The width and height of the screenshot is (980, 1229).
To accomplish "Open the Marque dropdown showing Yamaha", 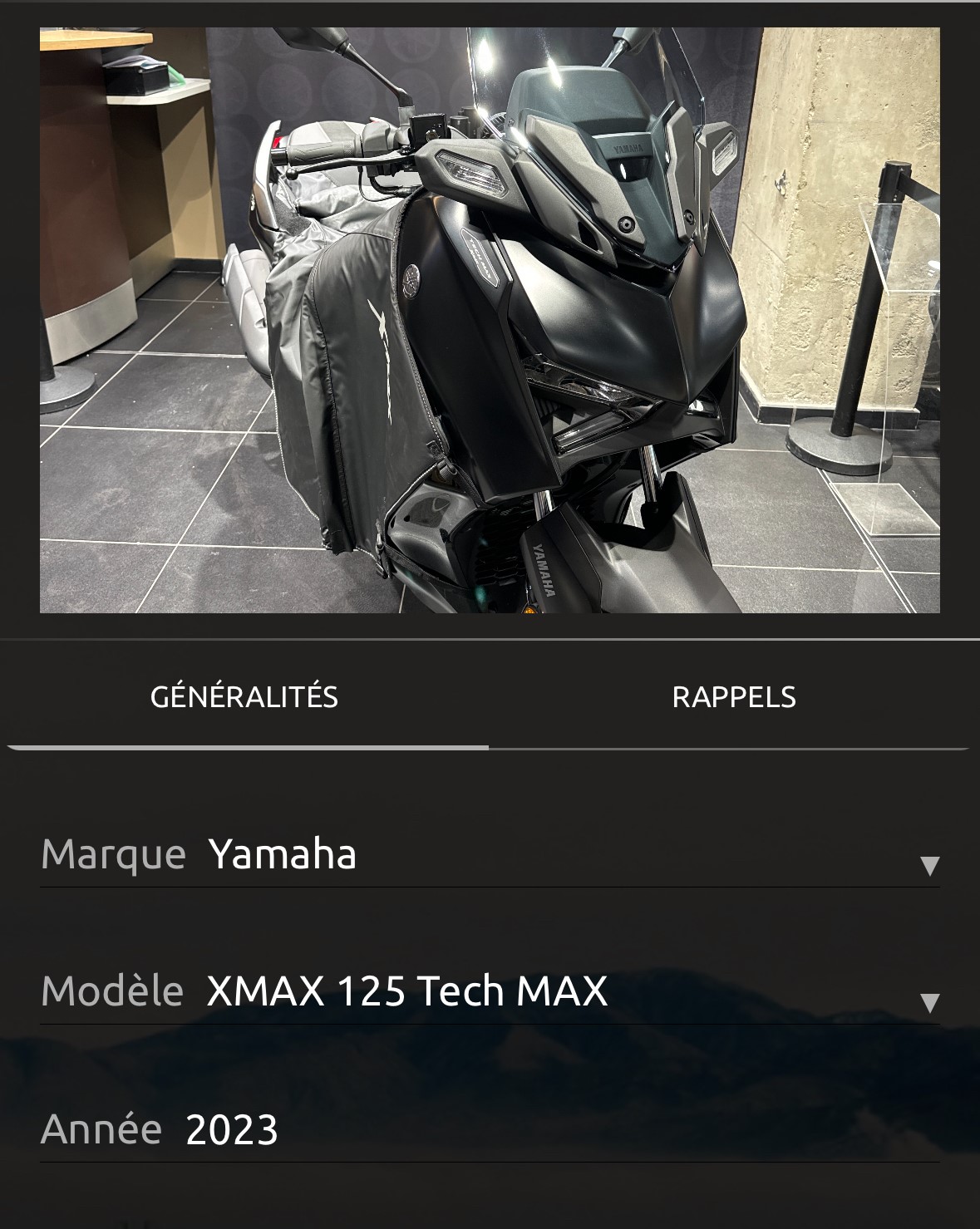I will click(x=929, y=865).
